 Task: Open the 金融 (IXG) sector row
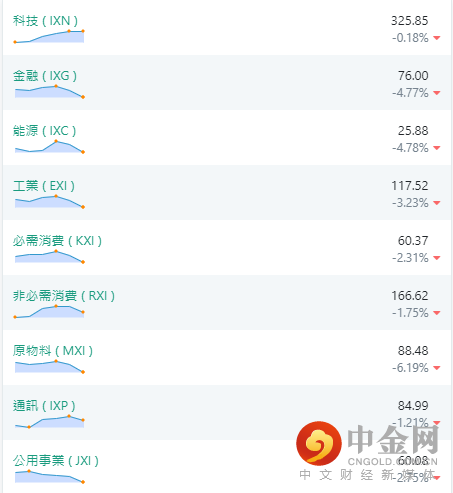click(227, 83)
